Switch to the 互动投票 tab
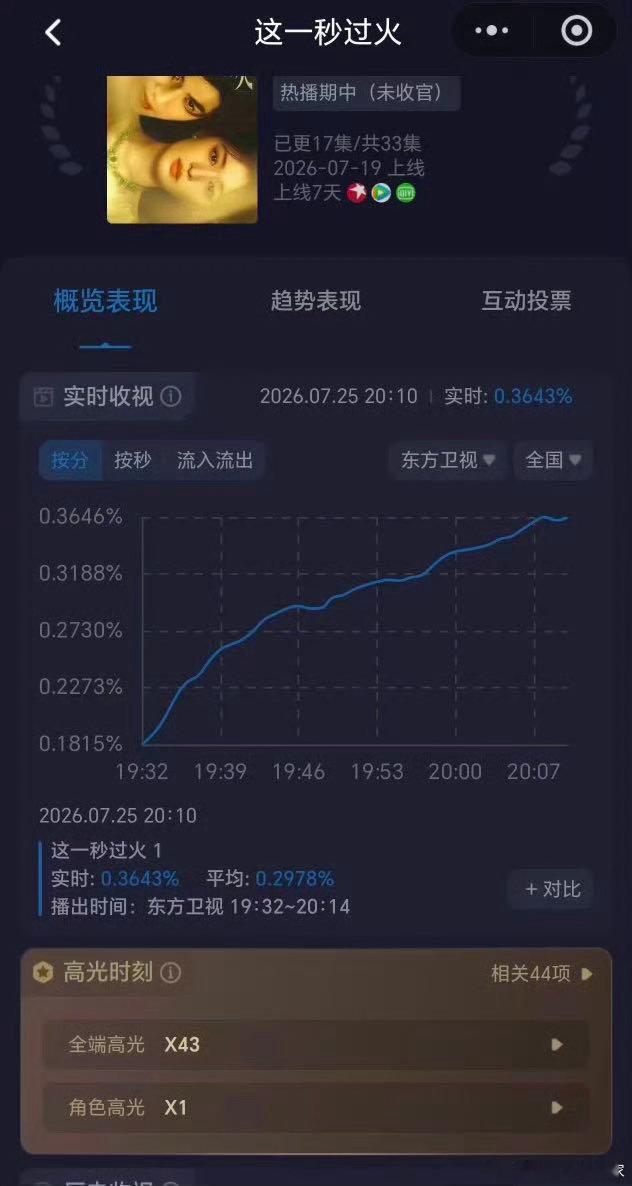632x1186 pixels. (x=526, y=301)
